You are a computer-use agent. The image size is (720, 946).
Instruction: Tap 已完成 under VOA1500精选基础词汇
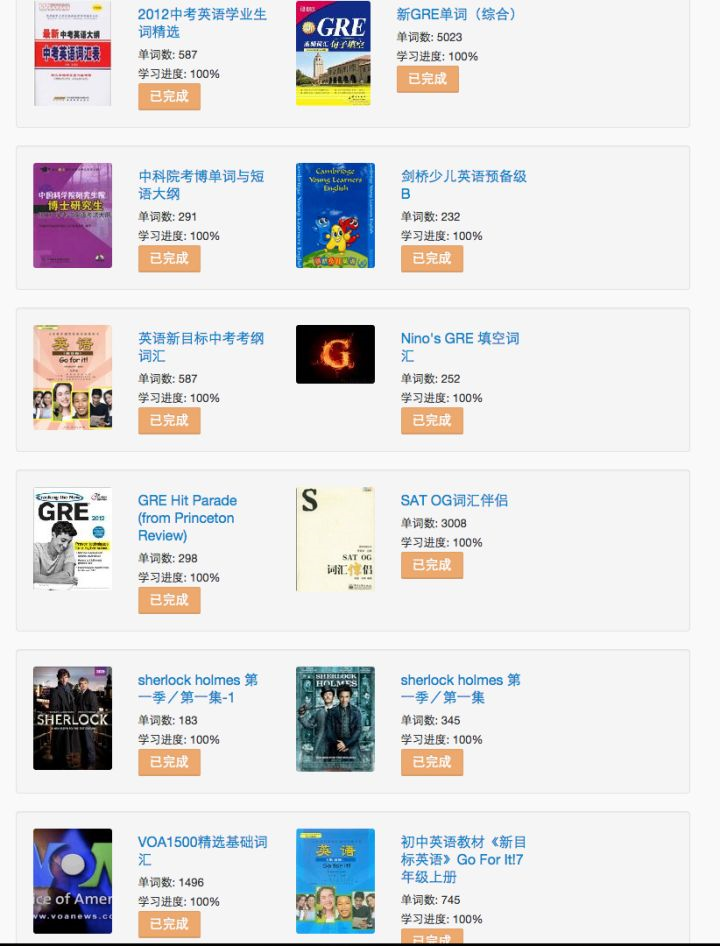pos(169,924)
